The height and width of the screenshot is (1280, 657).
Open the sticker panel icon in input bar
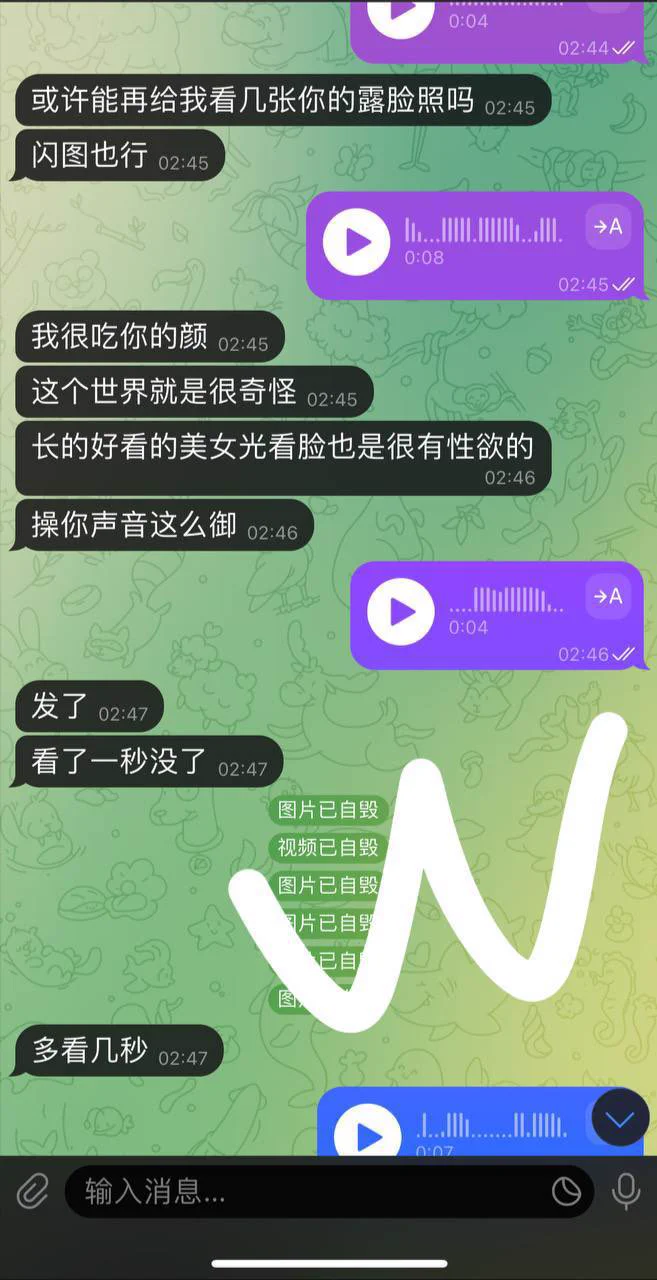[x=566, y=1191]
